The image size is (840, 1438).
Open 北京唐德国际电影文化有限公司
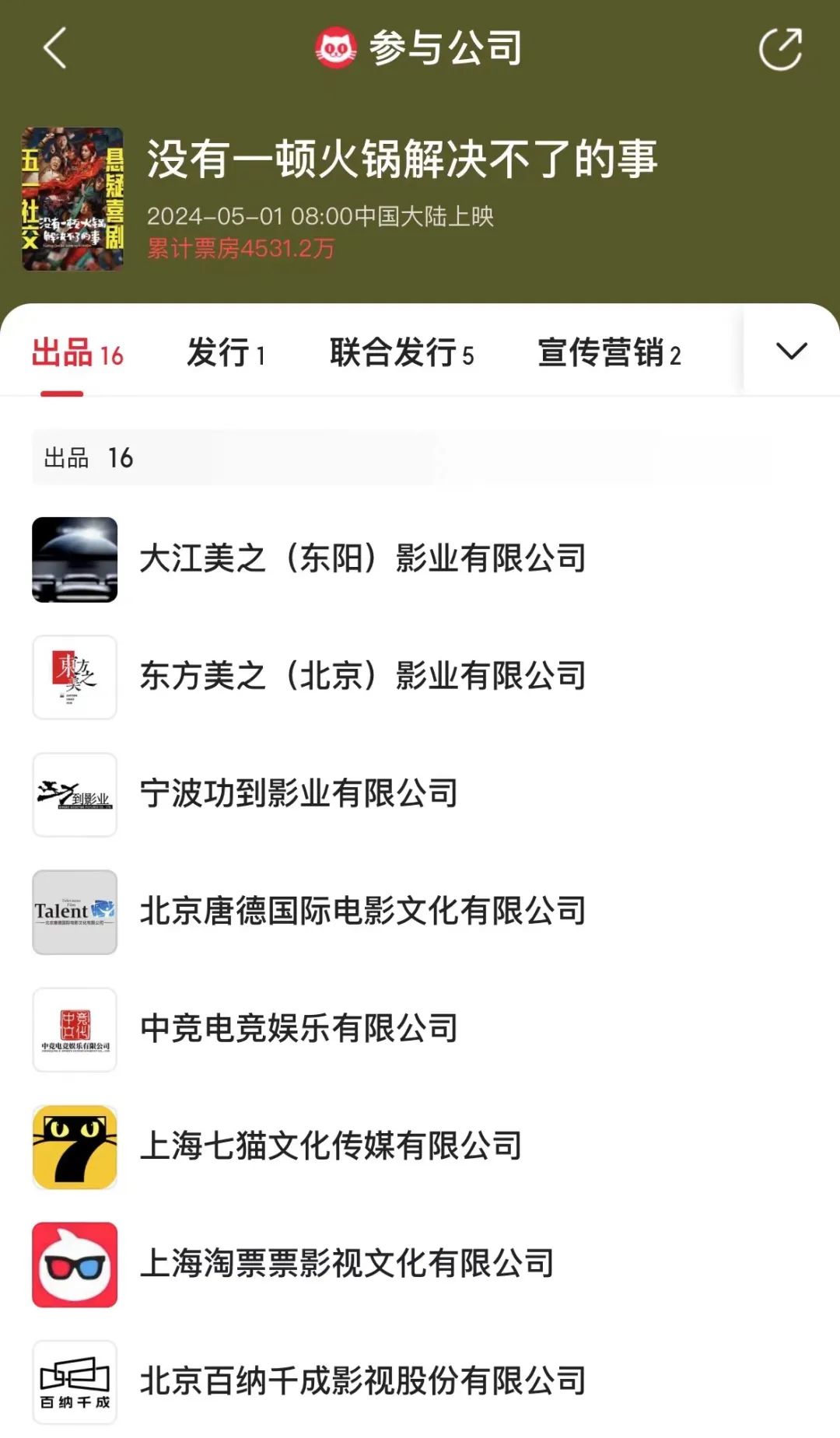click(x=362, y=911)
